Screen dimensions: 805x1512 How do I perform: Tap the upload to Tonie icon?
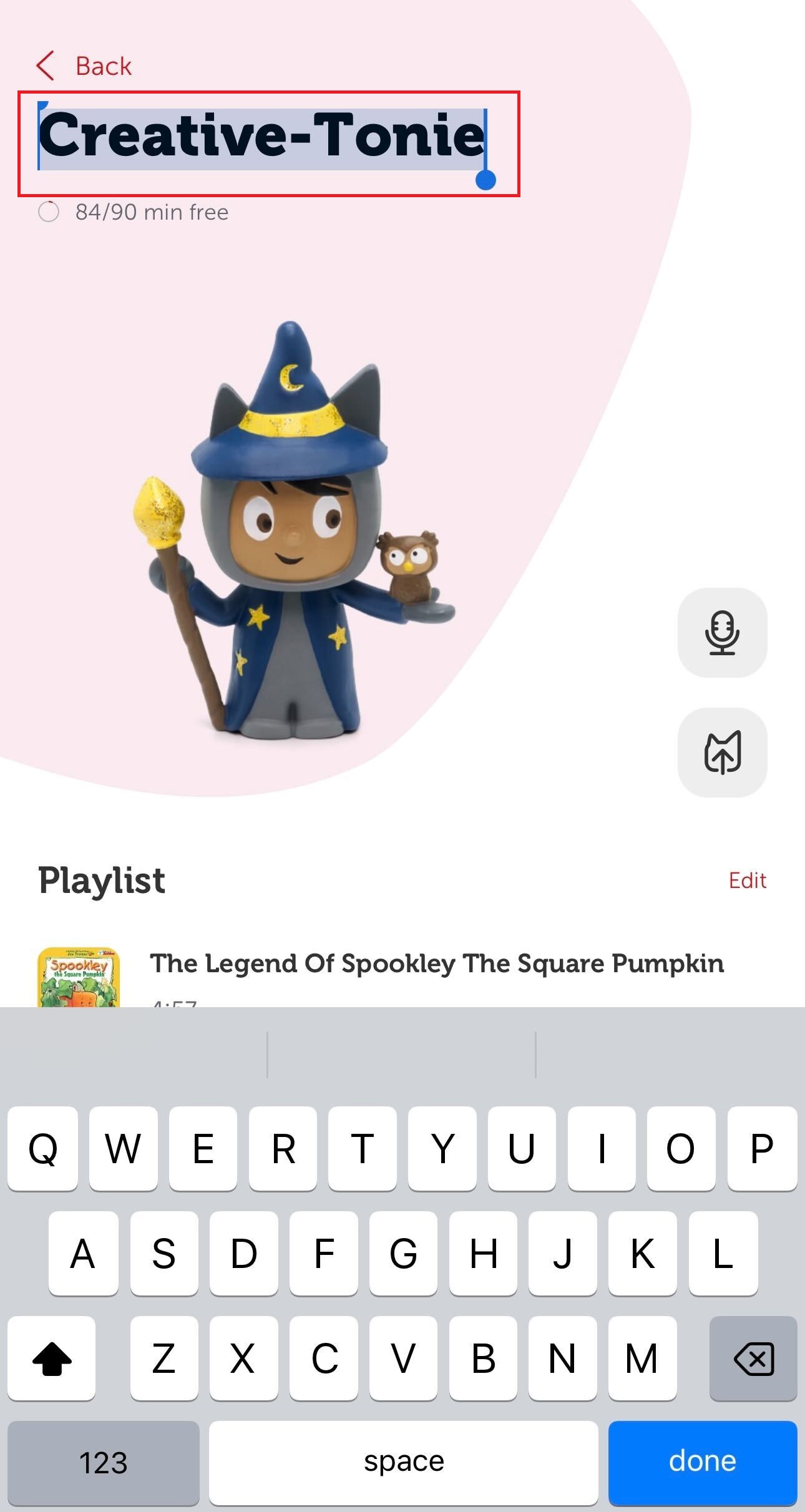click(x=722, y=752)
